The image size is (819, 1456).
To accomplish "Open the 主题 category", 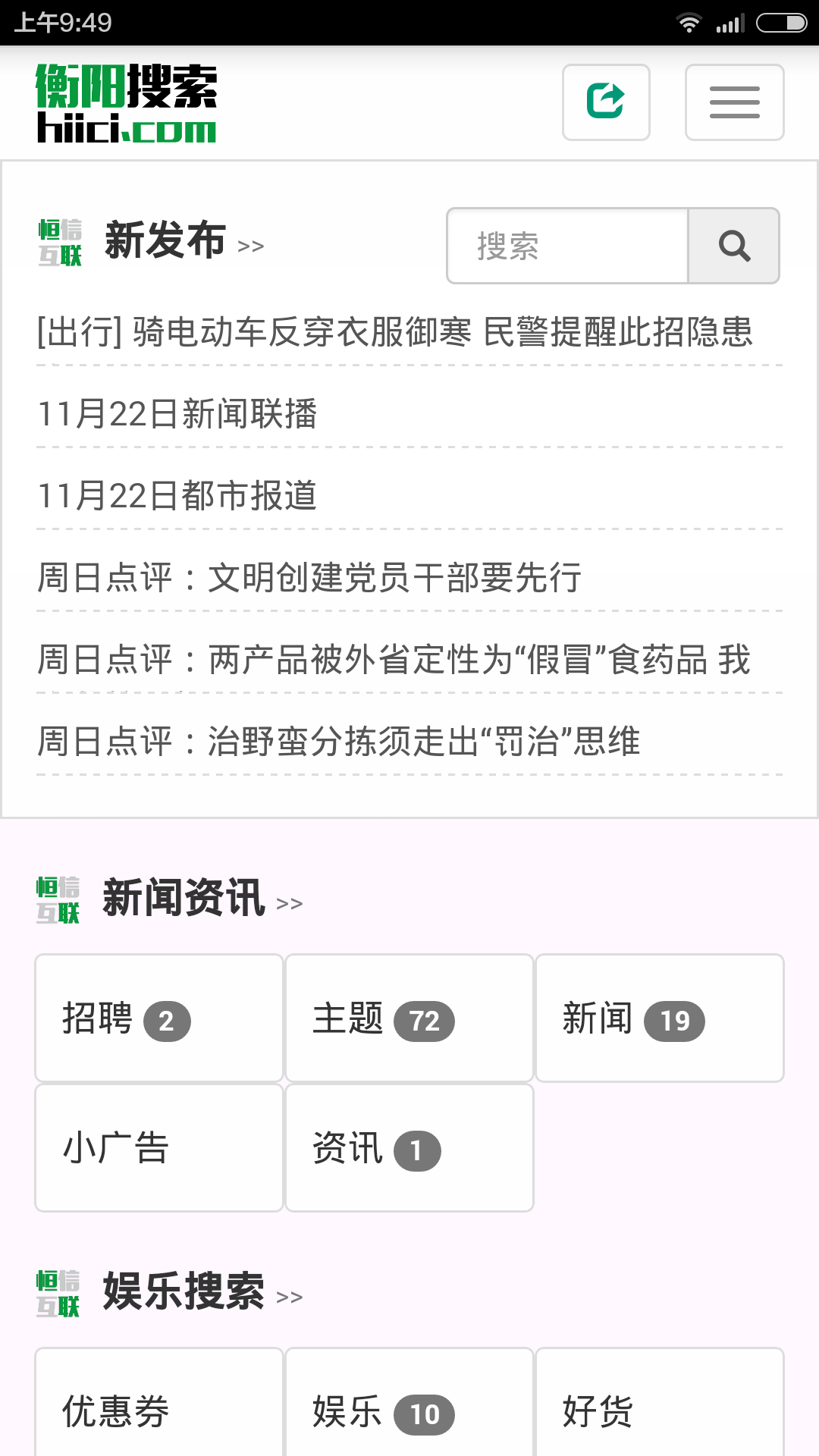I will click(x=409, y=1018).
